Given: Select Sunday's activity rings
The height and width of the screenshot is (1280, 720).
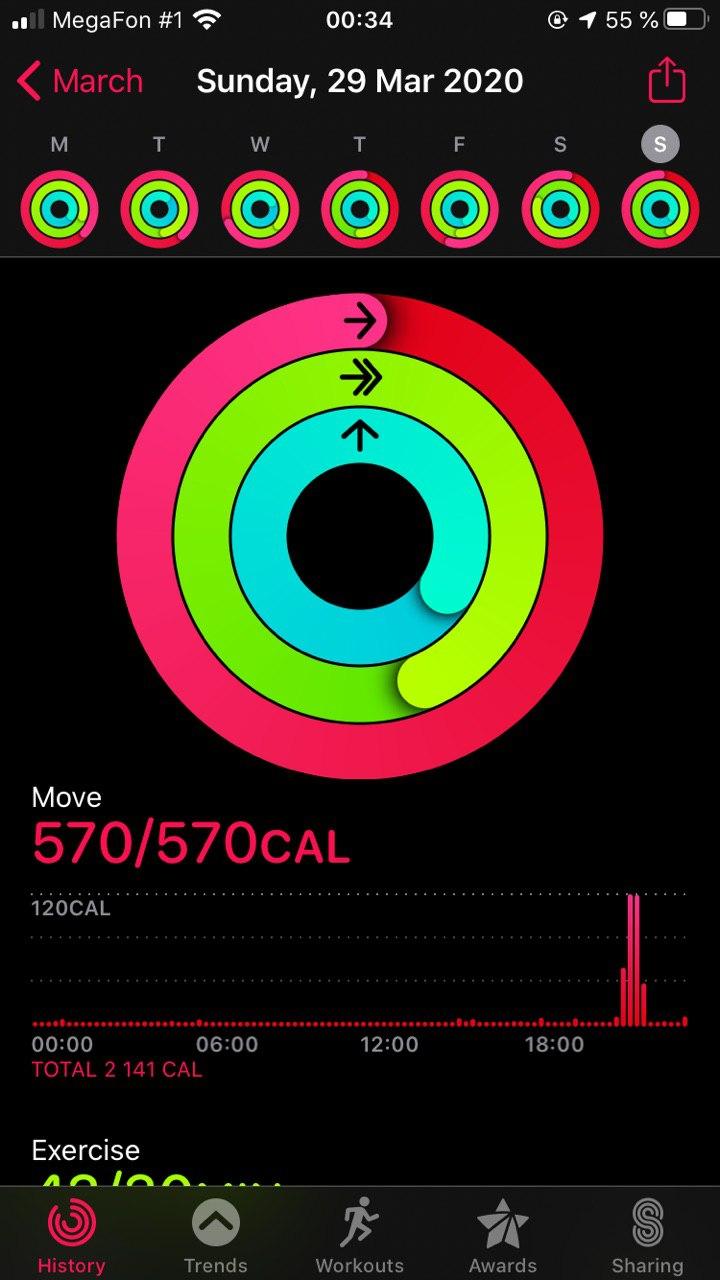Looking at the screenshot, I should pyautogui.click(x=660, y=210).
